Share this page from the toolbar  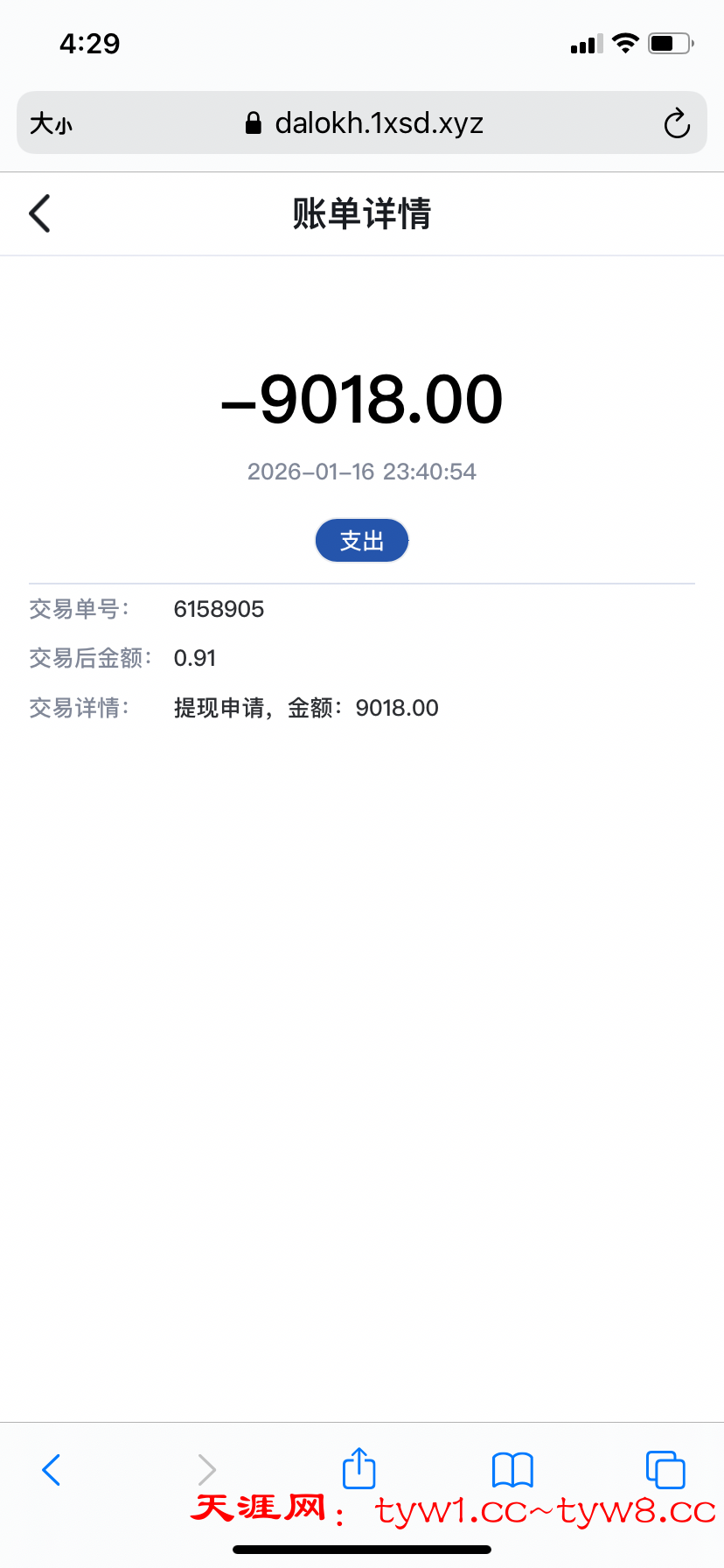pyautogui.click(x=359, y=1468)
